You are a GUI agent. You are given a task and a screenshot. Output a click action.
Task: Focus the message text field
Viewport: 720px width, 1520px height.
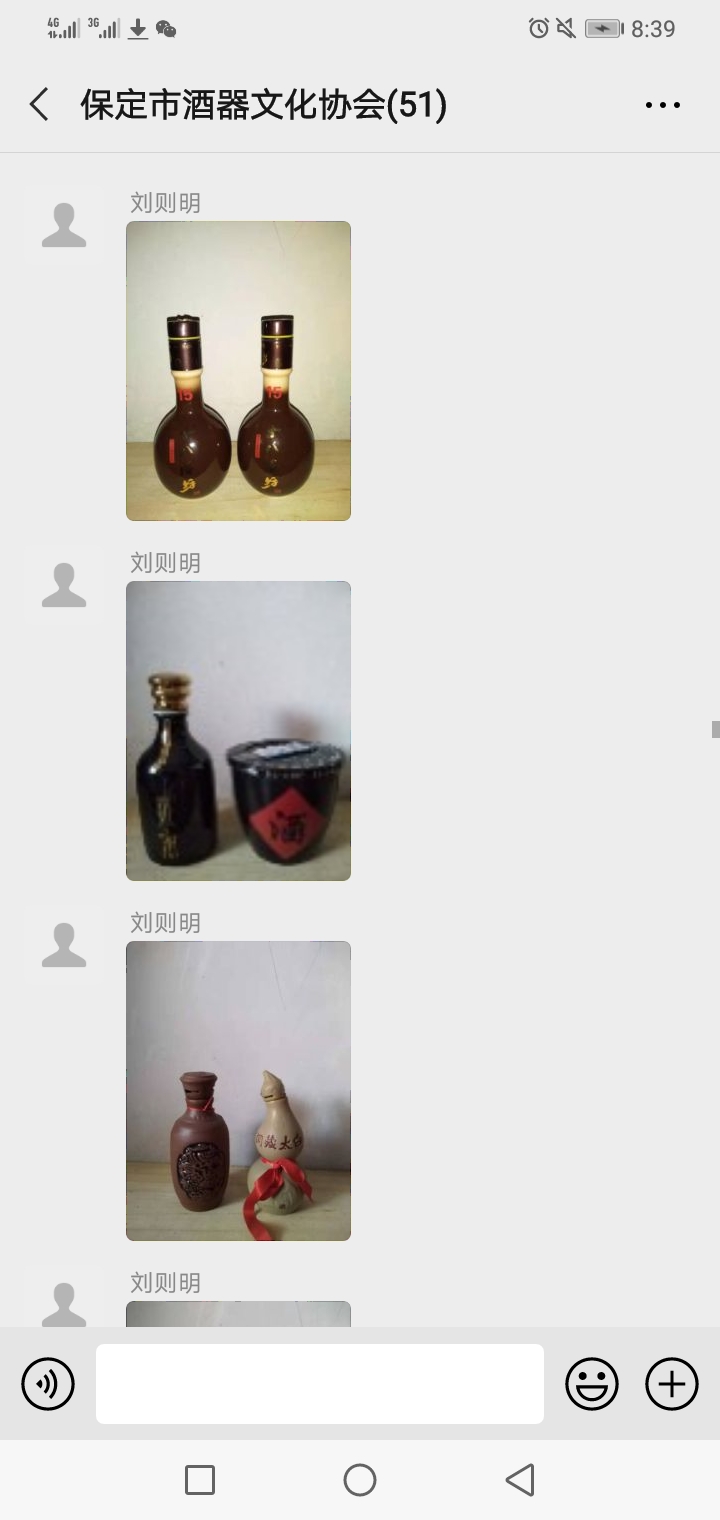320,1384
